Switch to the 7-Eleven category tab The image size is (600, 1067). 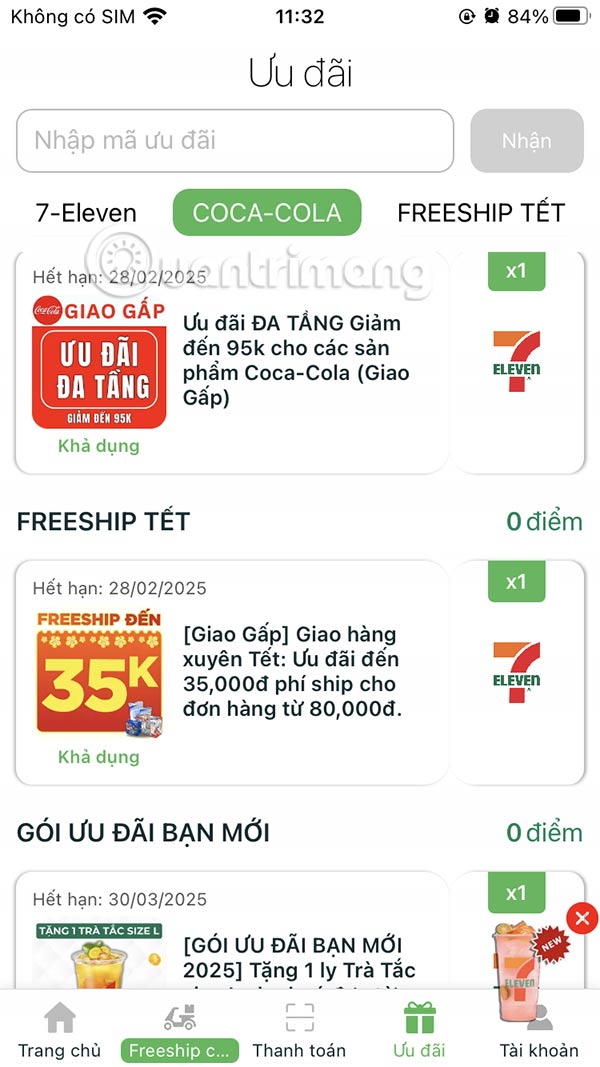pyautogui.click(x=86, y=213)
